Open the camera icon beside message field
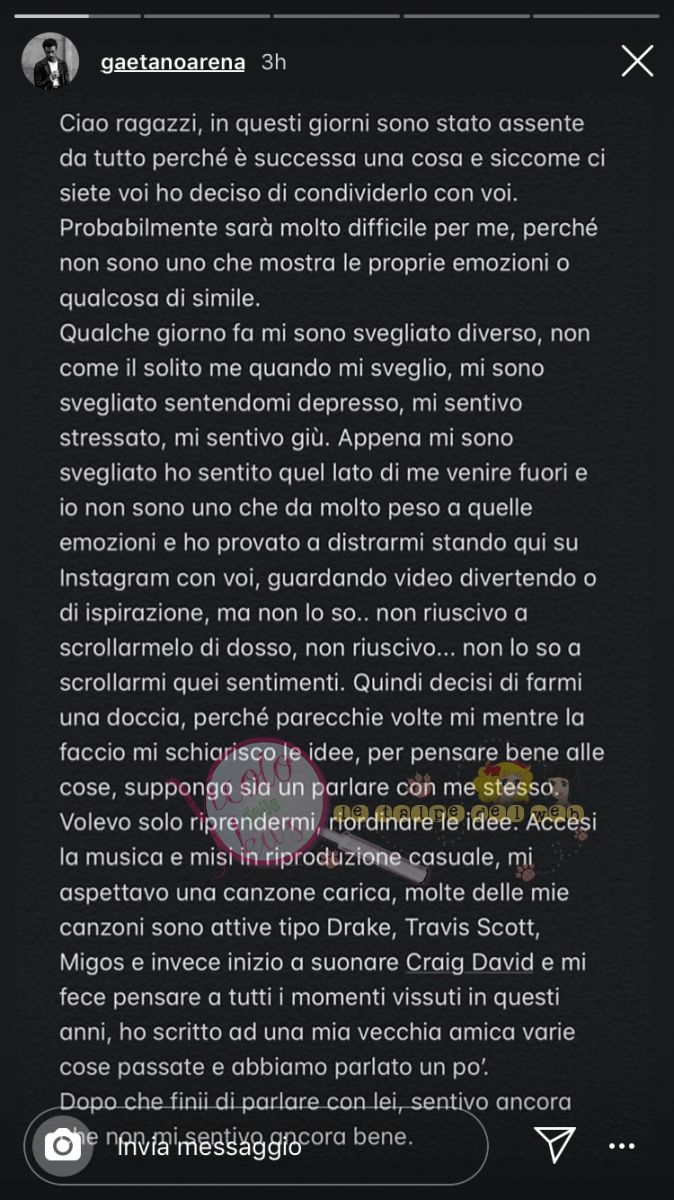 click(x=64, y=1145)
